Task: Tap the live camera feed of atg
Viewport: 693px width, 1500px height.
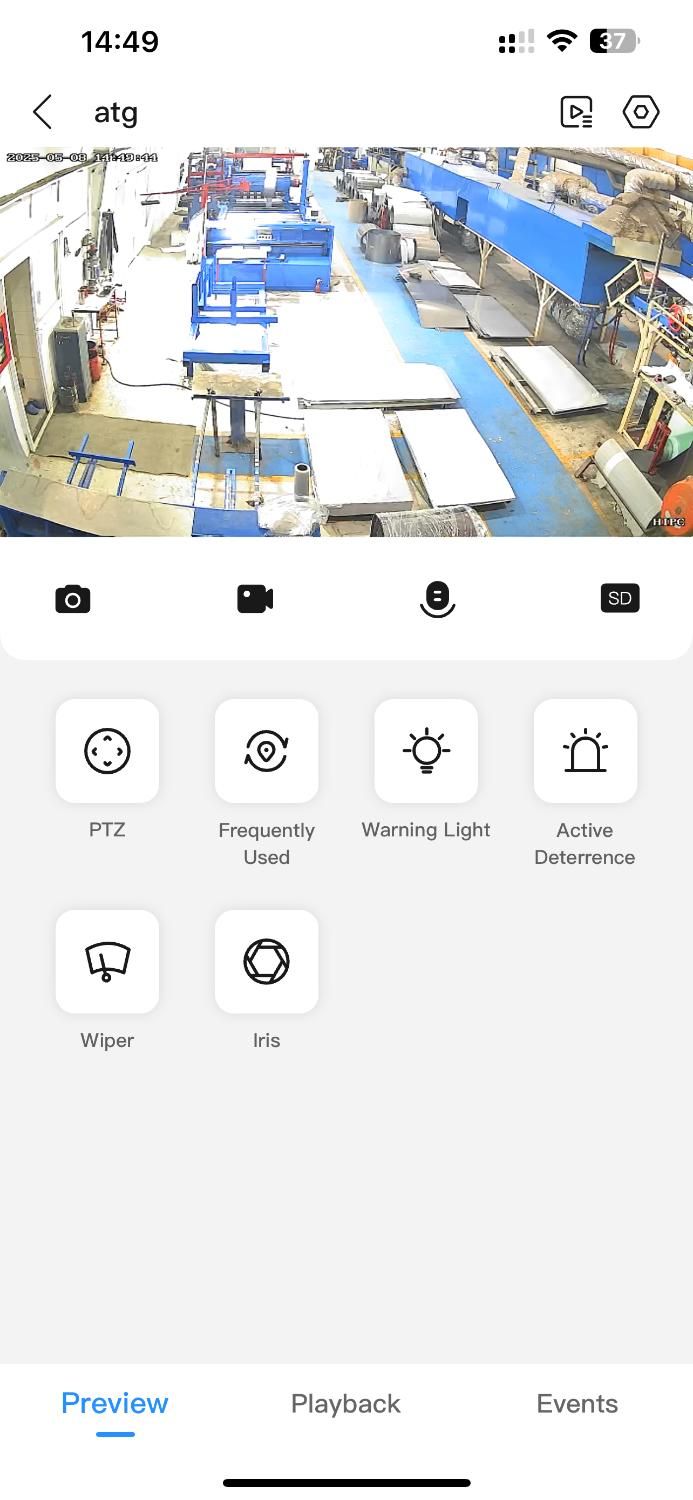Action: (x=346, y=342)
